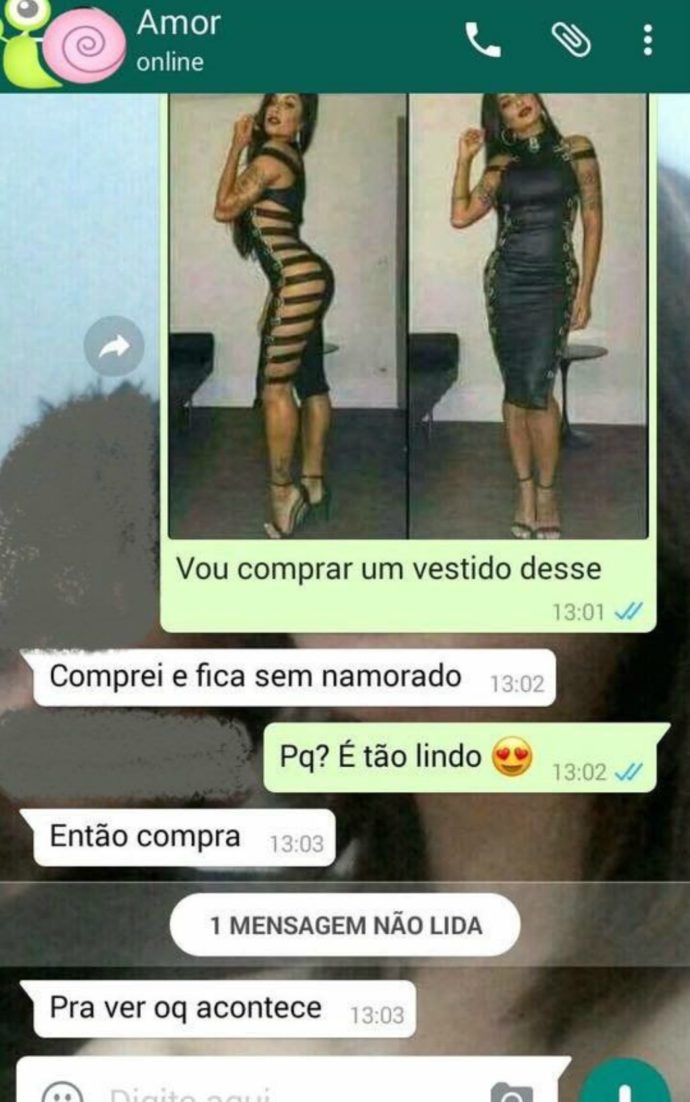The image size is (690, 1102).
Task: Open the emoji picker
Action: [x=62, y=1092]
